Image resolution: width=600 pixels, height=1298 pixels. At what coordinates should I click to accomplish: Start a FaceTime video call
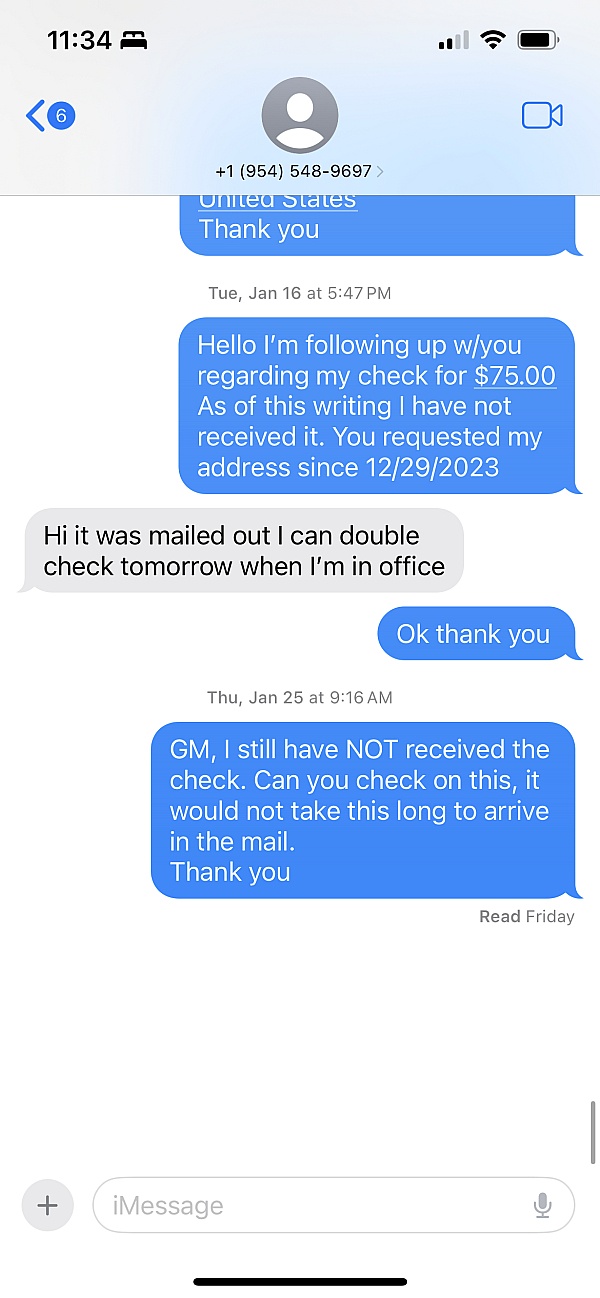pyautogui.click(x=542, y=116)
